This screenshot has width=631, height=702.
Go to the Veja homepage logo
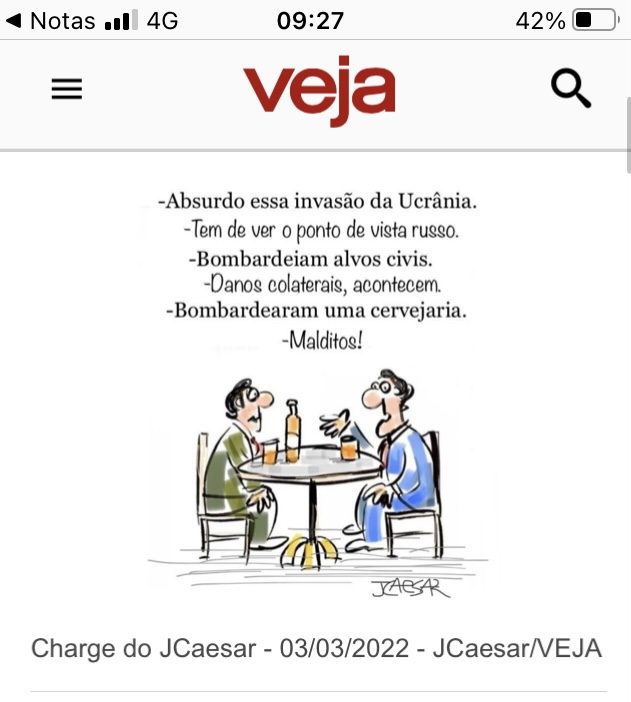pos(319,90)
